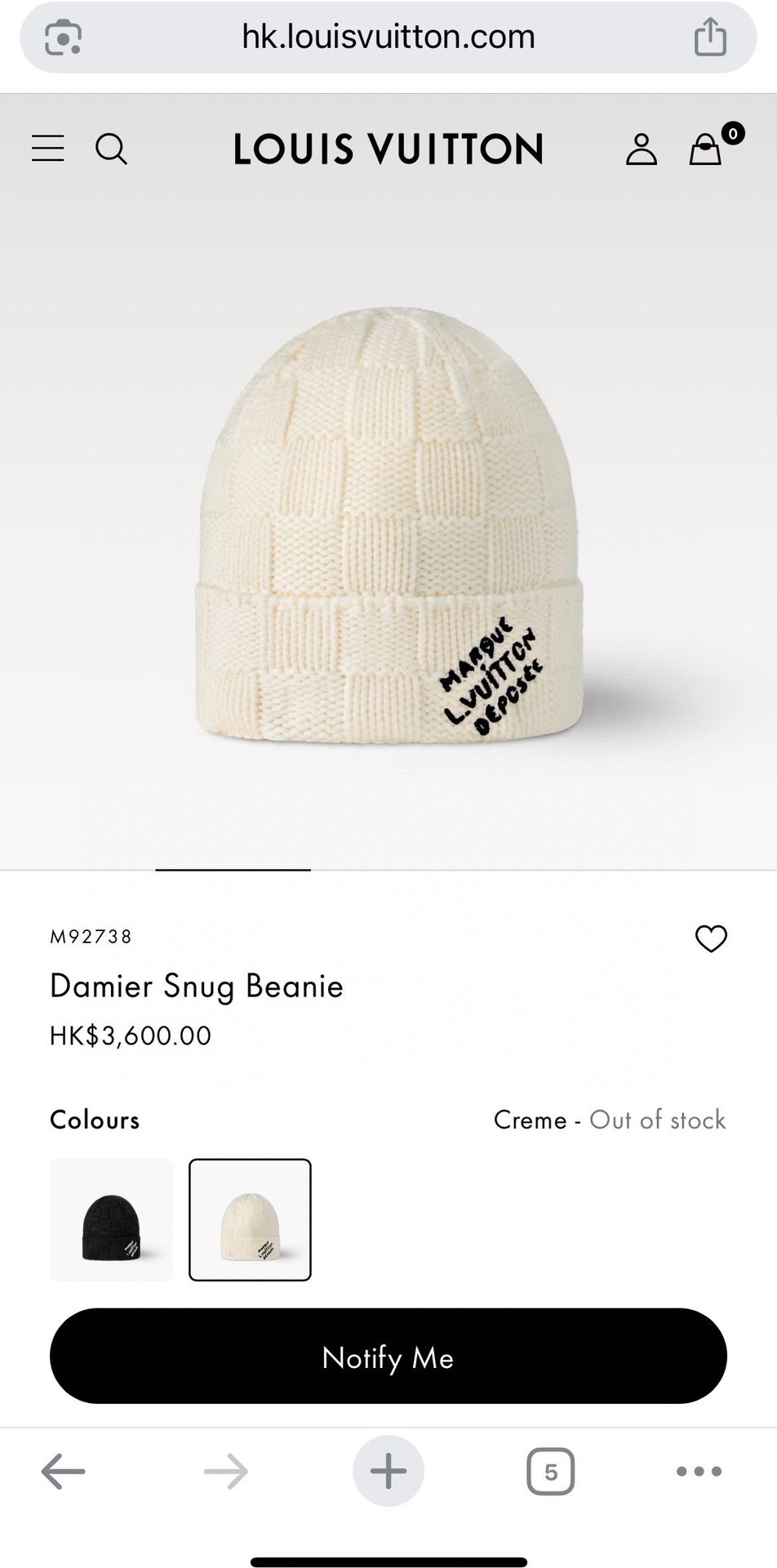
Task: Open site search magnifier
Action: click(111, 149)
